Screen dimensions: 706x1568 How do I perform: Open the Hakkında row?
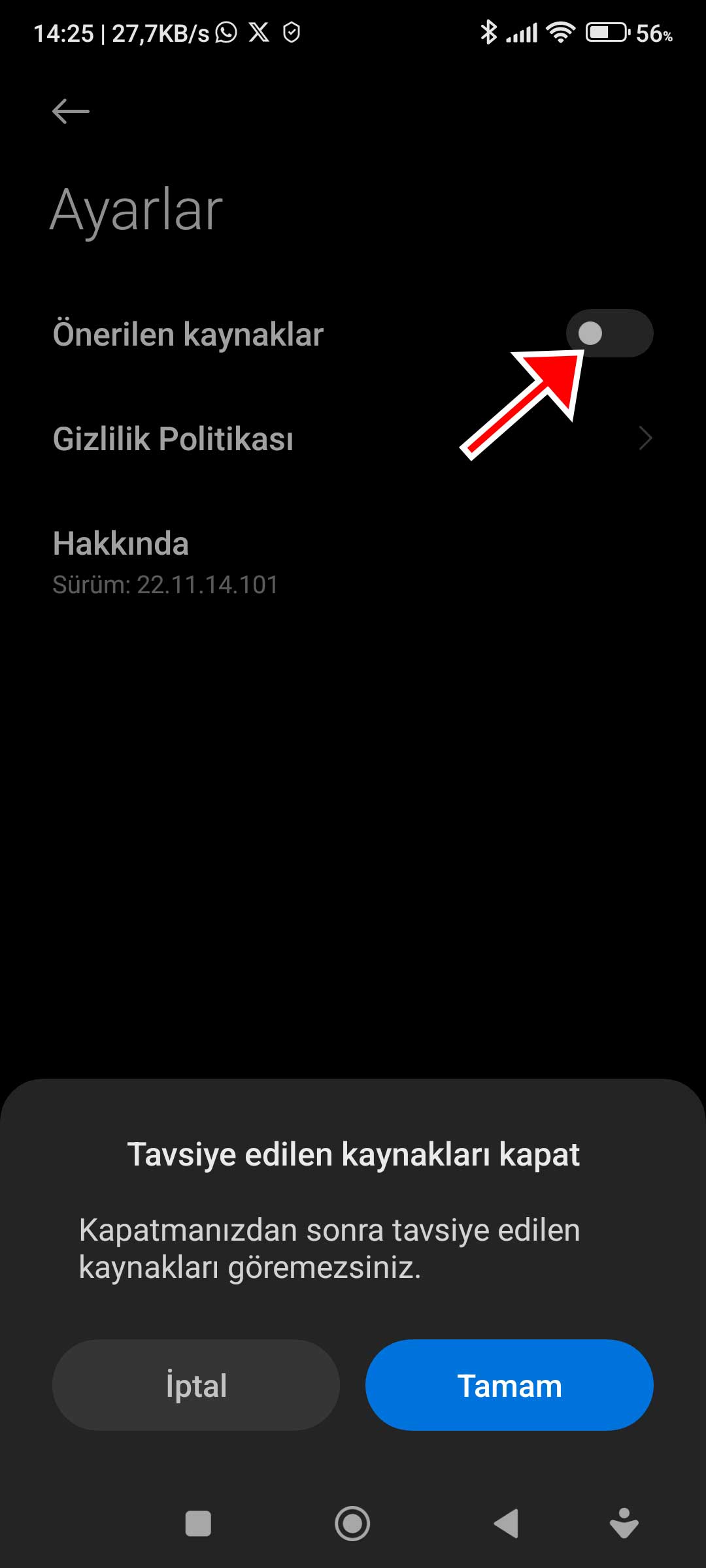tap(353, 562)
